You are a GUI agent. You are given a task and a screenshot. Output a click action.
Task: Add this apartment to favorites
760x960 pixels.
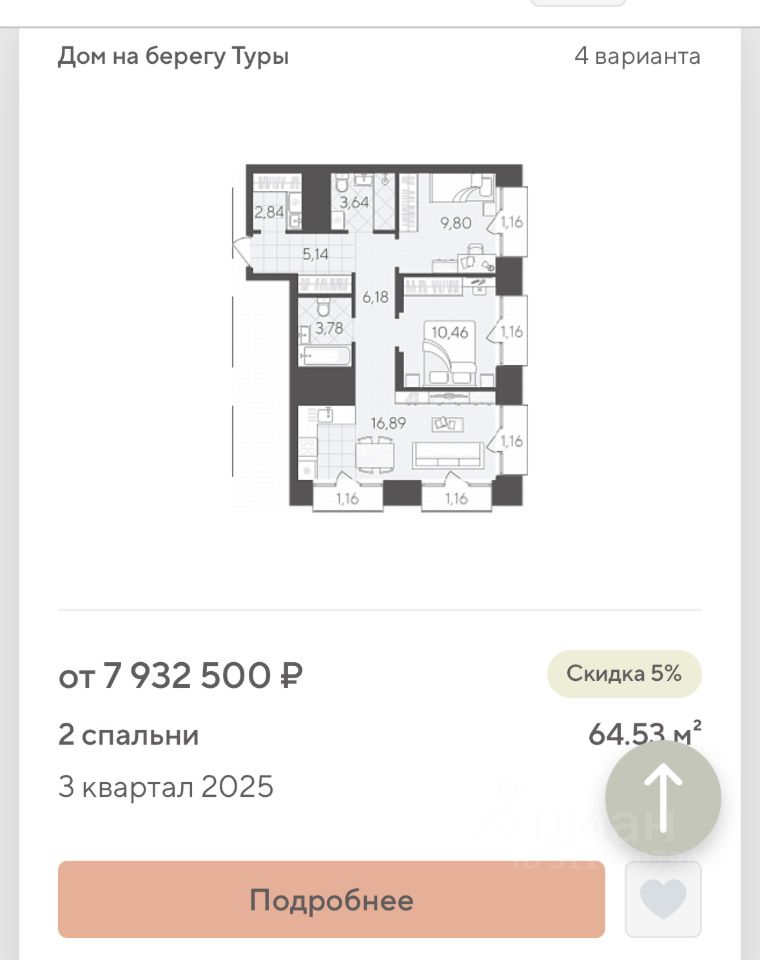(x=663, y=899)
